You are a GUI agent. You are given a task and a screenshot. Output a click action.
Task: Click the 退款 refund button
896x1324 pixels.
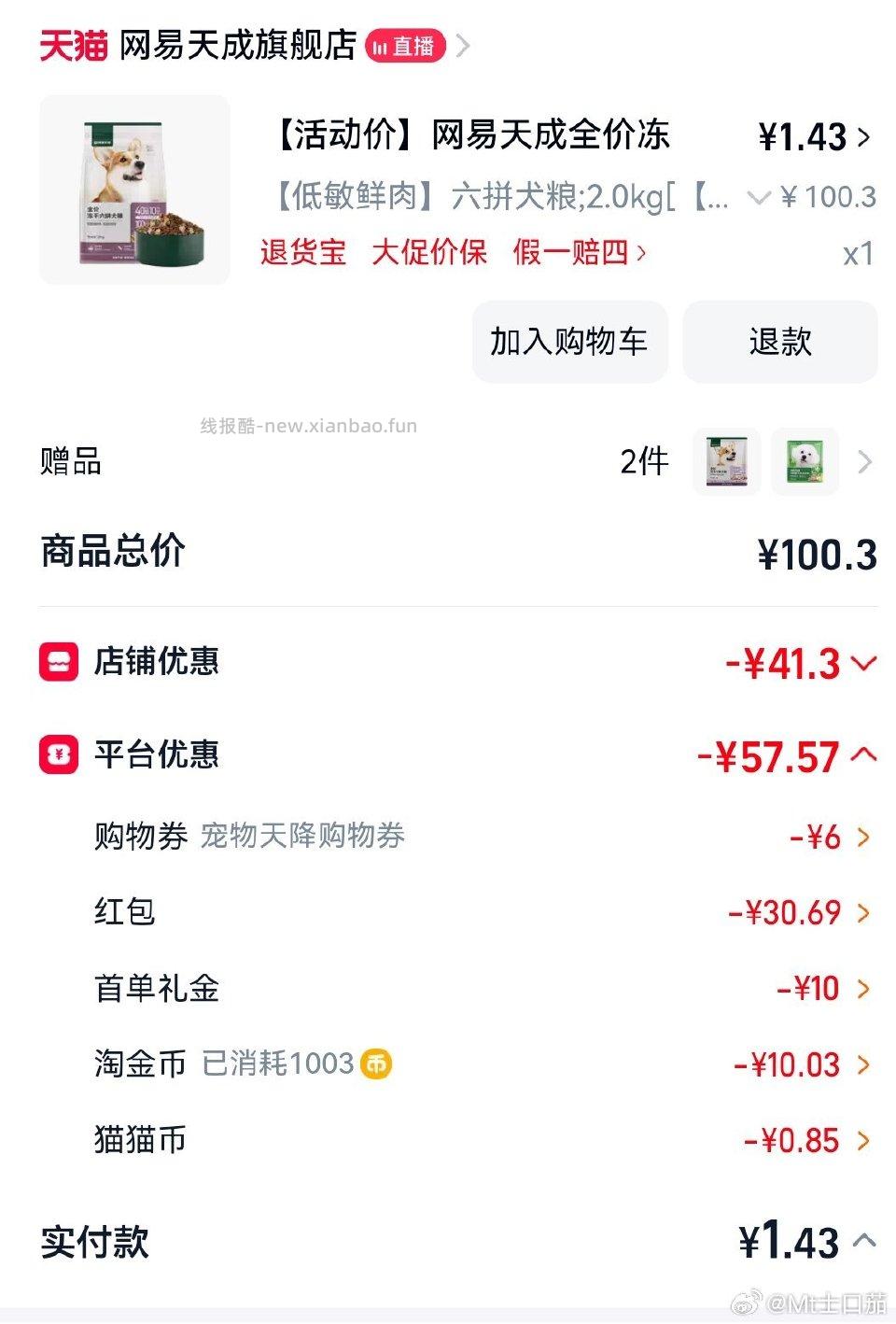coord(780,343)
